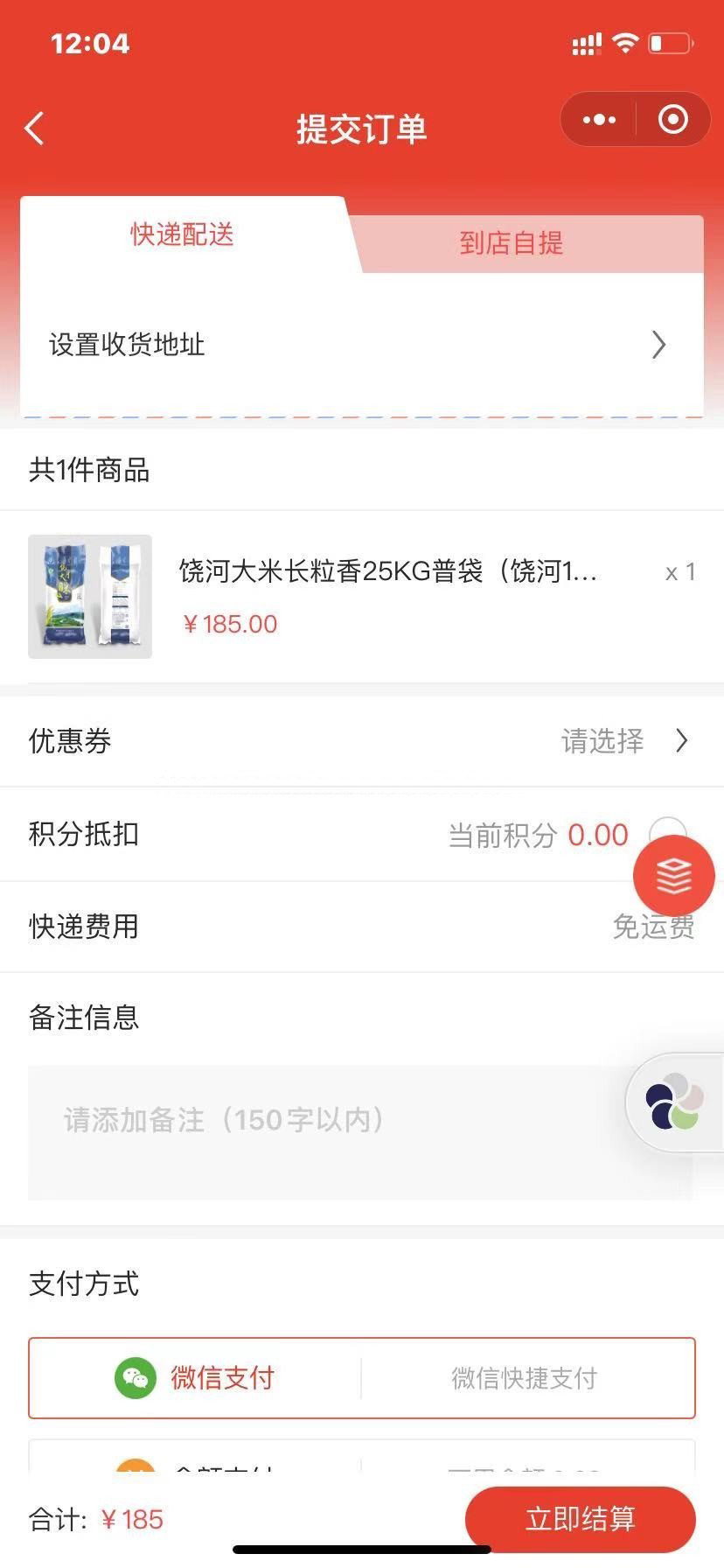Tap the red floating layers button
Viewport: 724px width, 1568px height.
(673, 876)
